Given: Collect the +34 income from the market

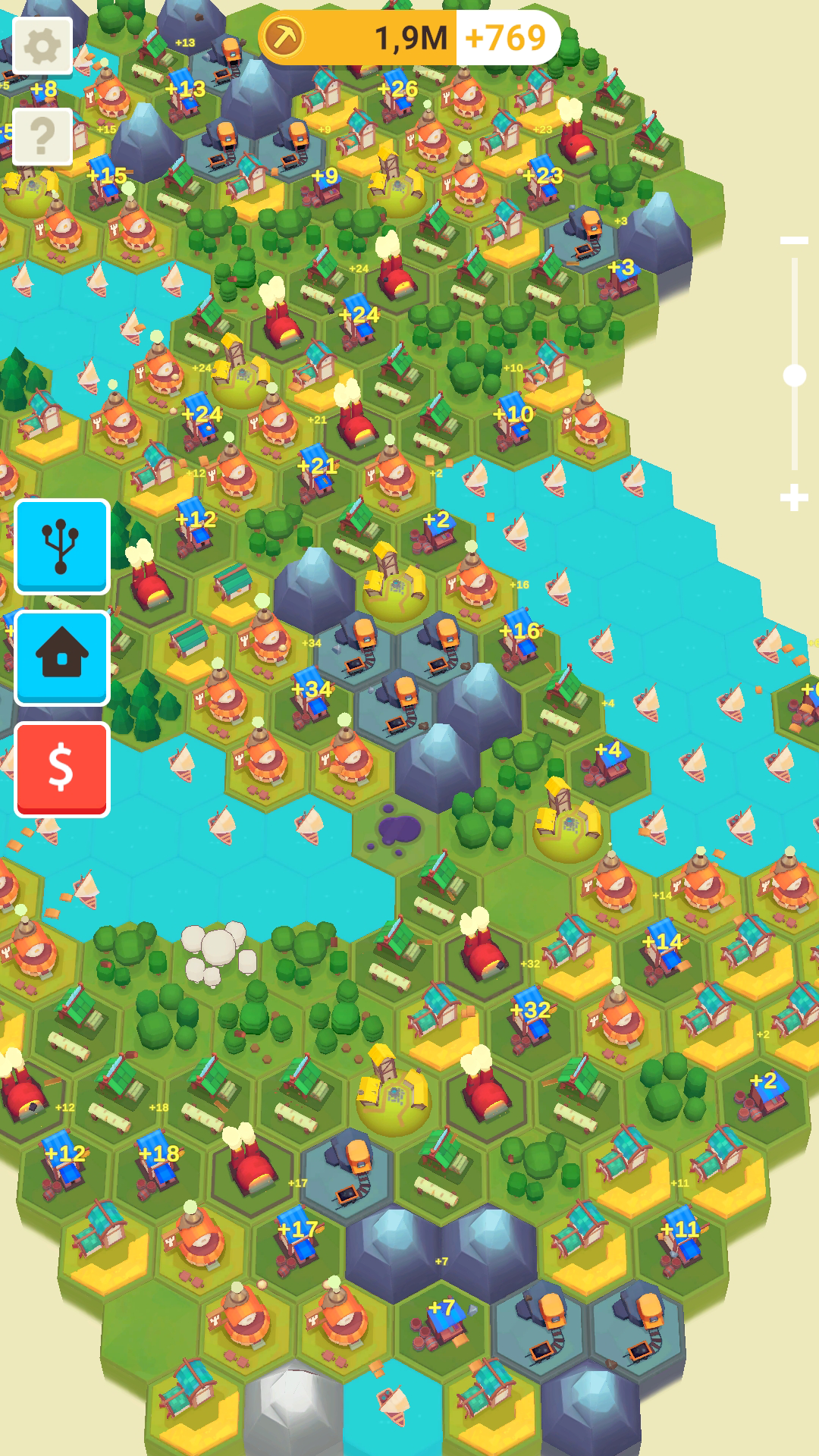Looking at the screenshot, I should (312, 689).
